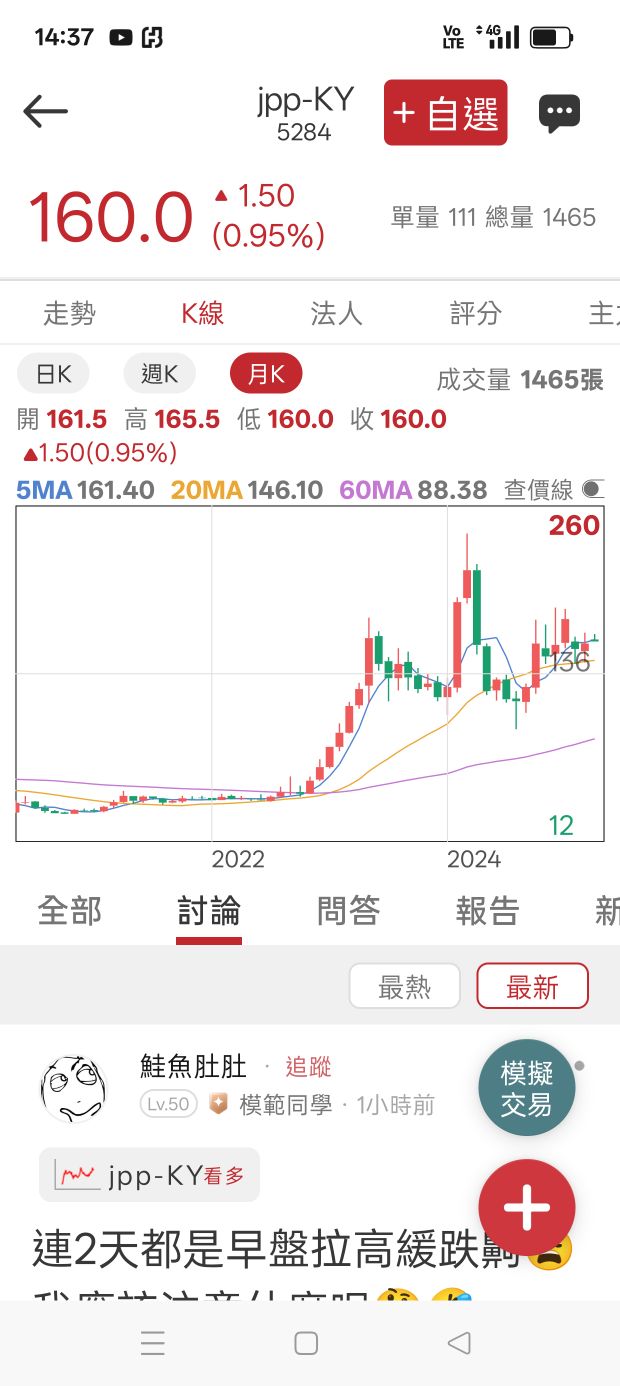This screenshot has width=620, height=1386.
Task: Sort discussions by 最新 newest
Action: 532,987
